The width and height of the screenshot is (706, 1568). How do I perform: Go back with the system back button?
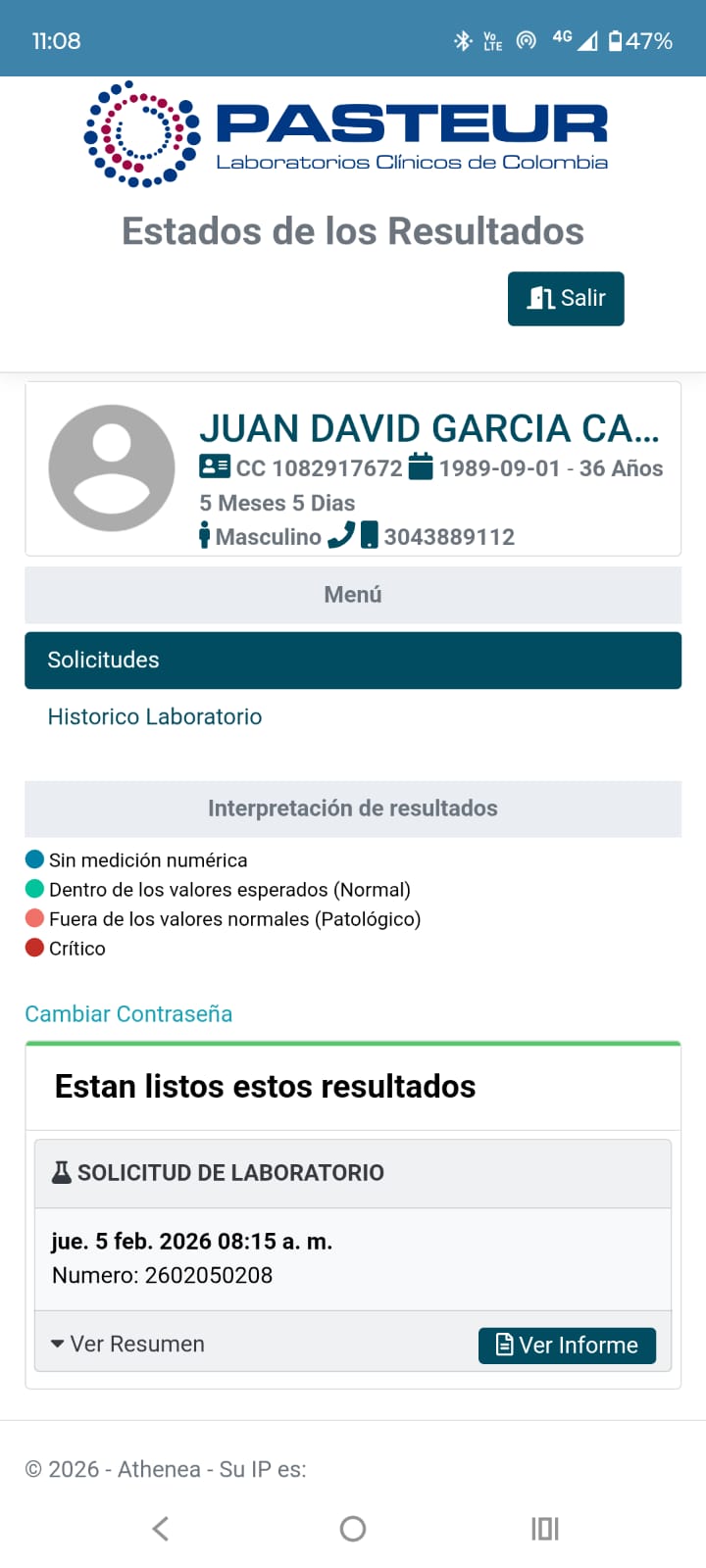161,1529
